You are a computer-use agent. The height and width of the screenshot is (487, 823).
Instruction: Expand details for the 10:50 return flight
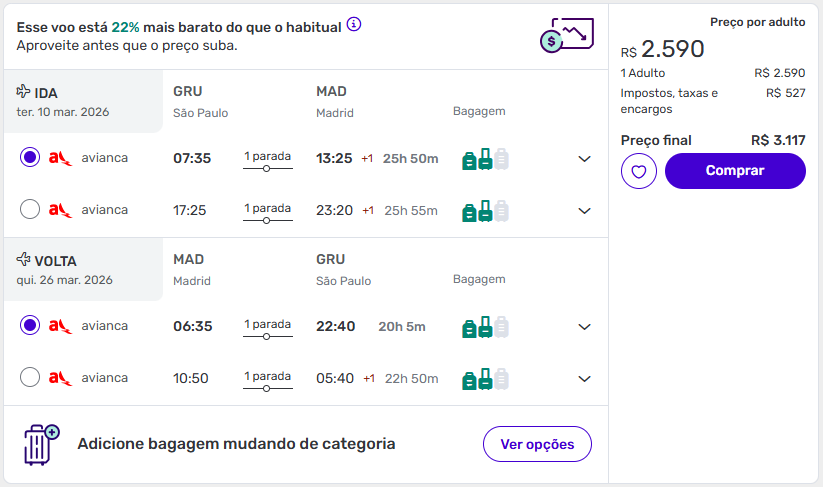pos(585,379)
